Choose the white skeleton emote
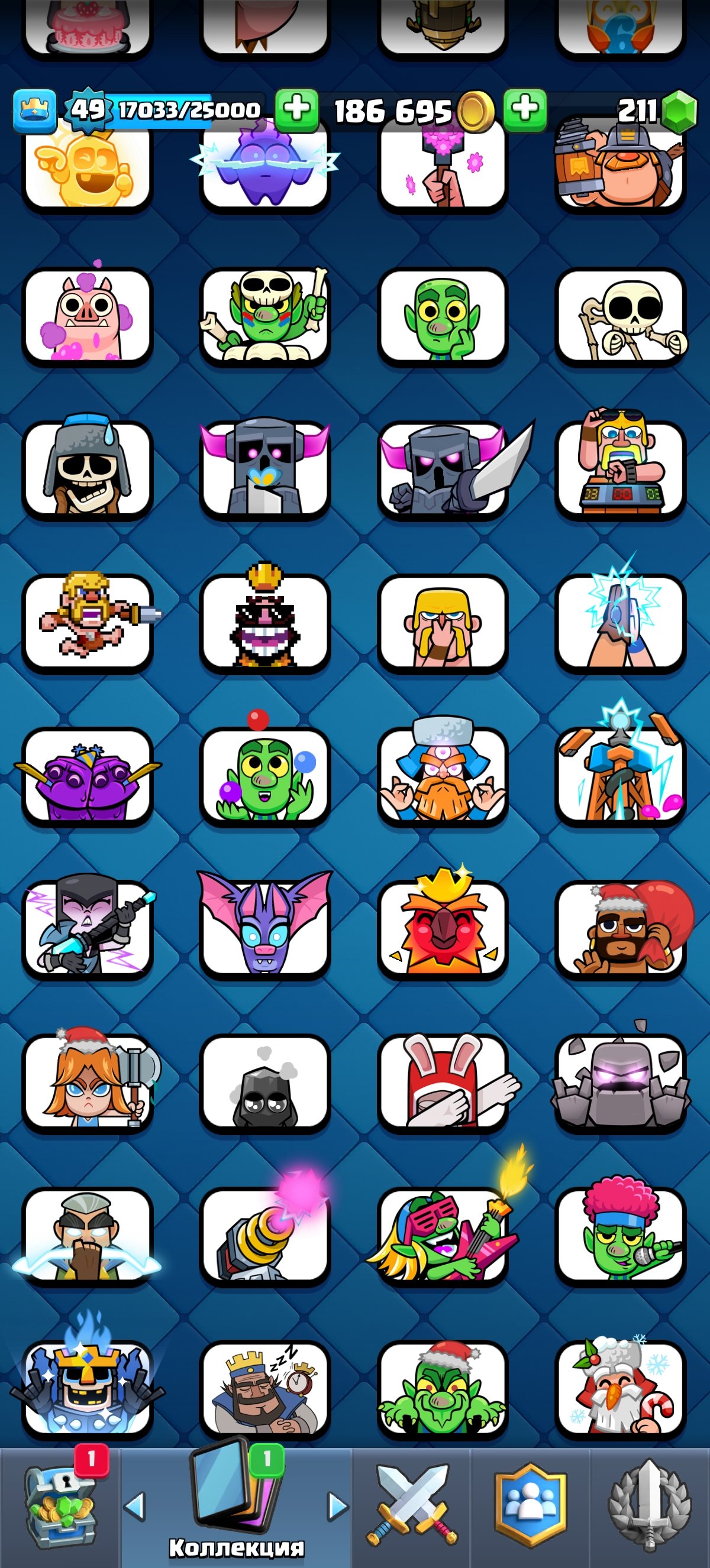The image size is (710, 1568). (621, 316)
